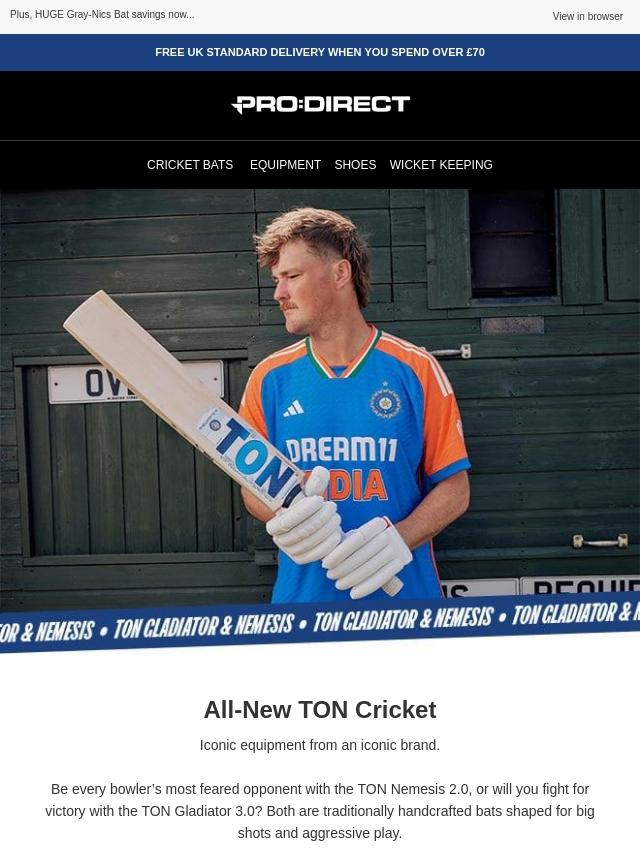Select Wicket Keeping category
The image size is (640, 854).
point(441,165)
